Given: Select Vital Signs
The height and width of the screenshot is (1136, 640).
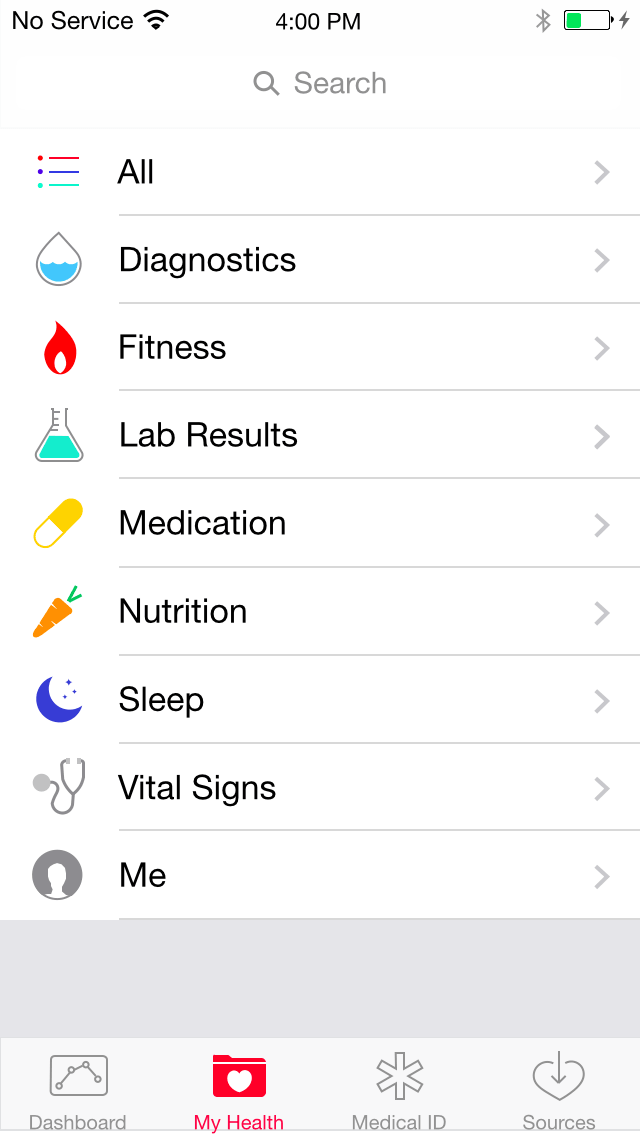Looking at the screenshot, I should 320,788.
